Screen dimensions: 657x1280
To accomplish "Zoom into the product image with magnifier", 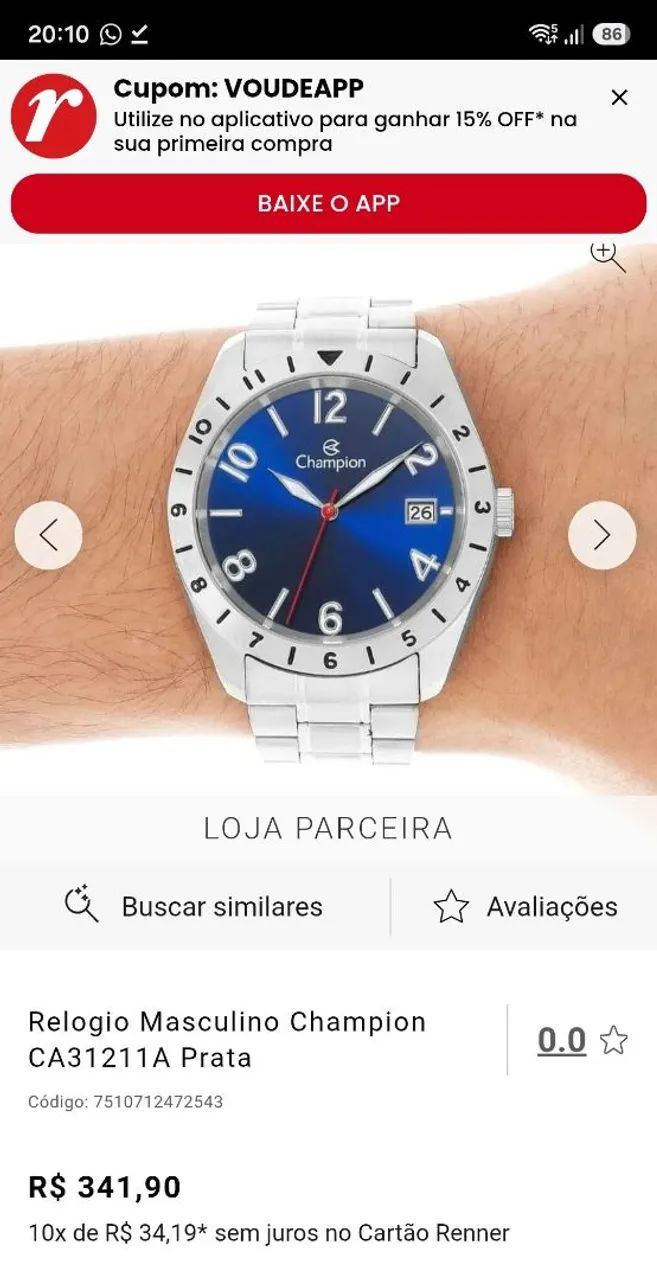I will point(607,257).
